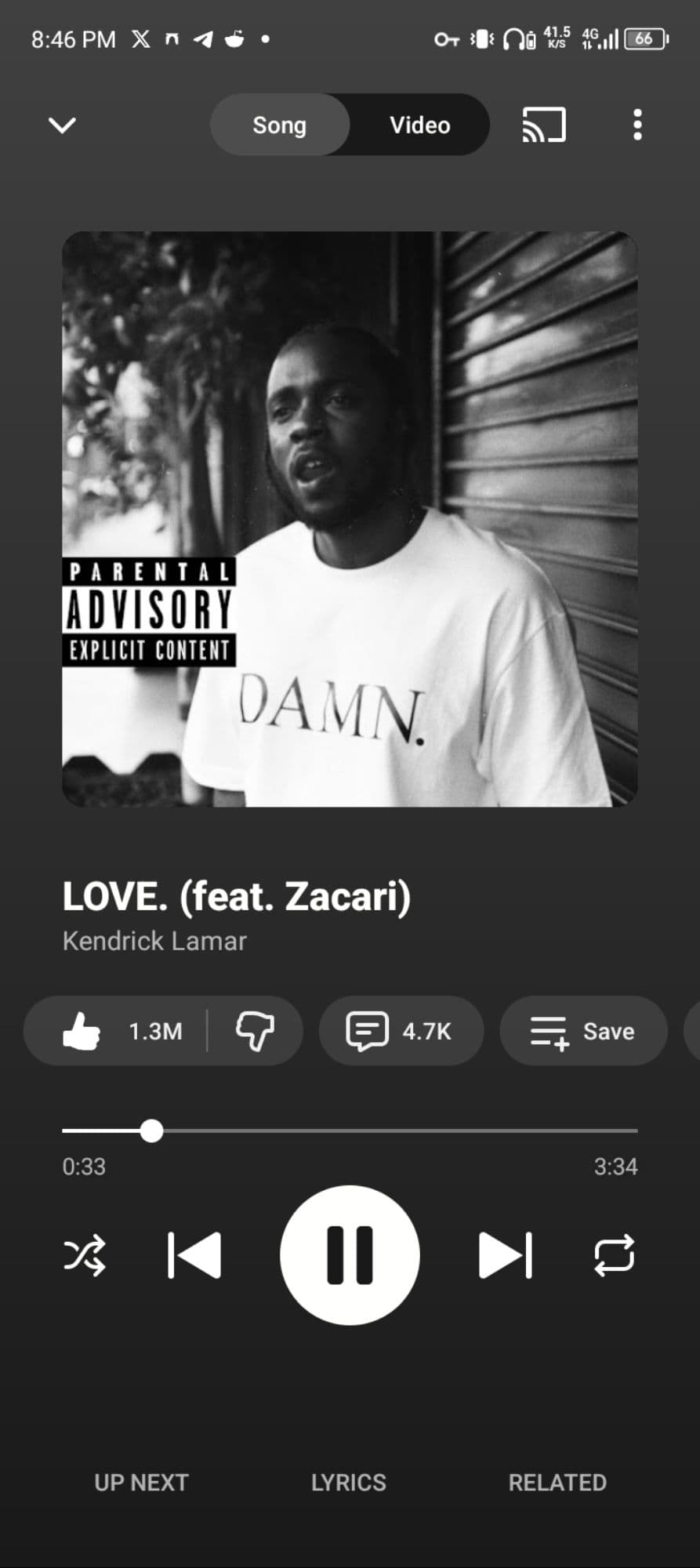The width and height of the screenshot is (700, 1568).
Task: Toggle repeat mode
Action: [615, 1255]
